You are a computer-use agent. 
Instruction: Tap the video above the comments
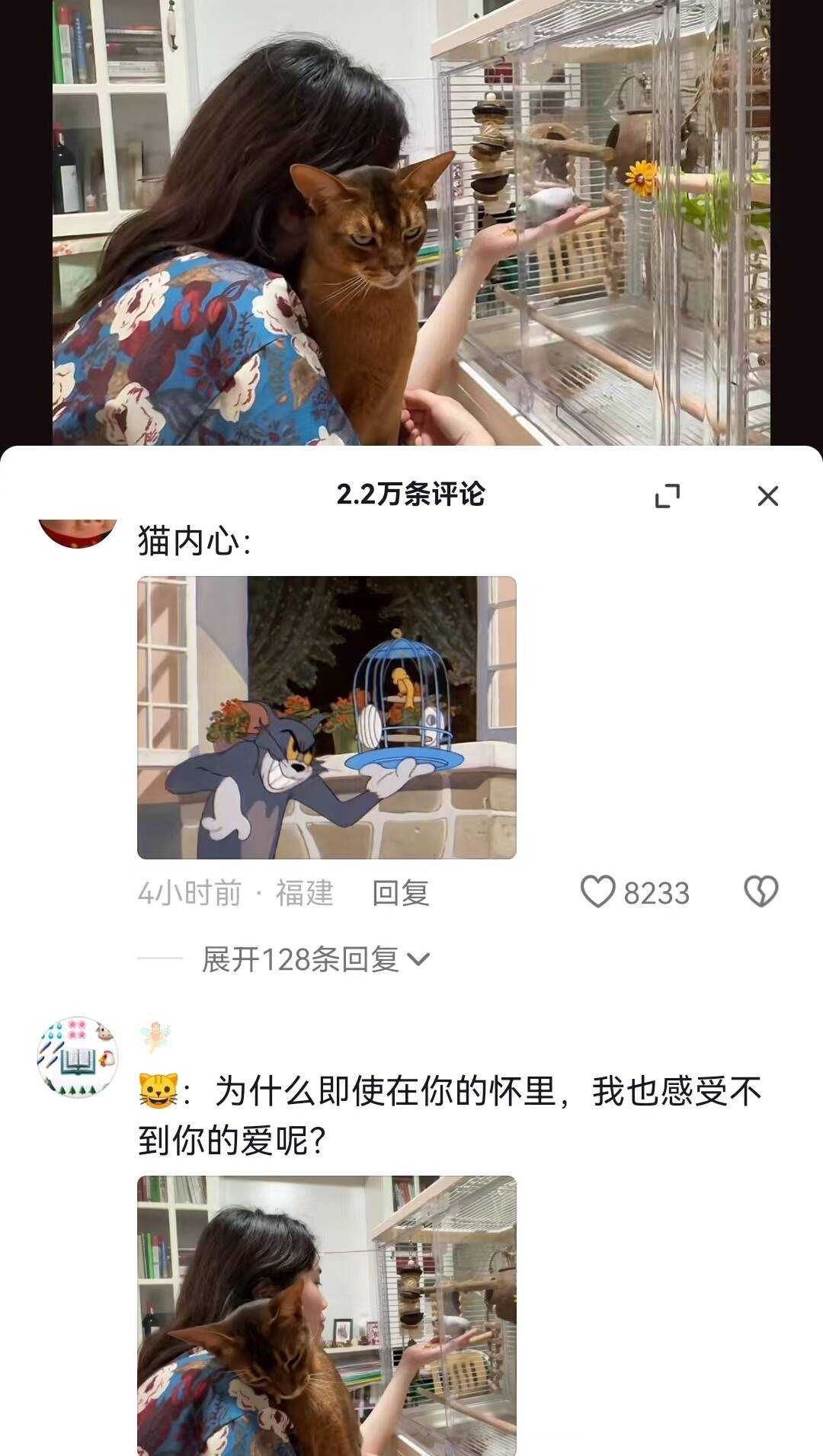[x=411, y=221]
